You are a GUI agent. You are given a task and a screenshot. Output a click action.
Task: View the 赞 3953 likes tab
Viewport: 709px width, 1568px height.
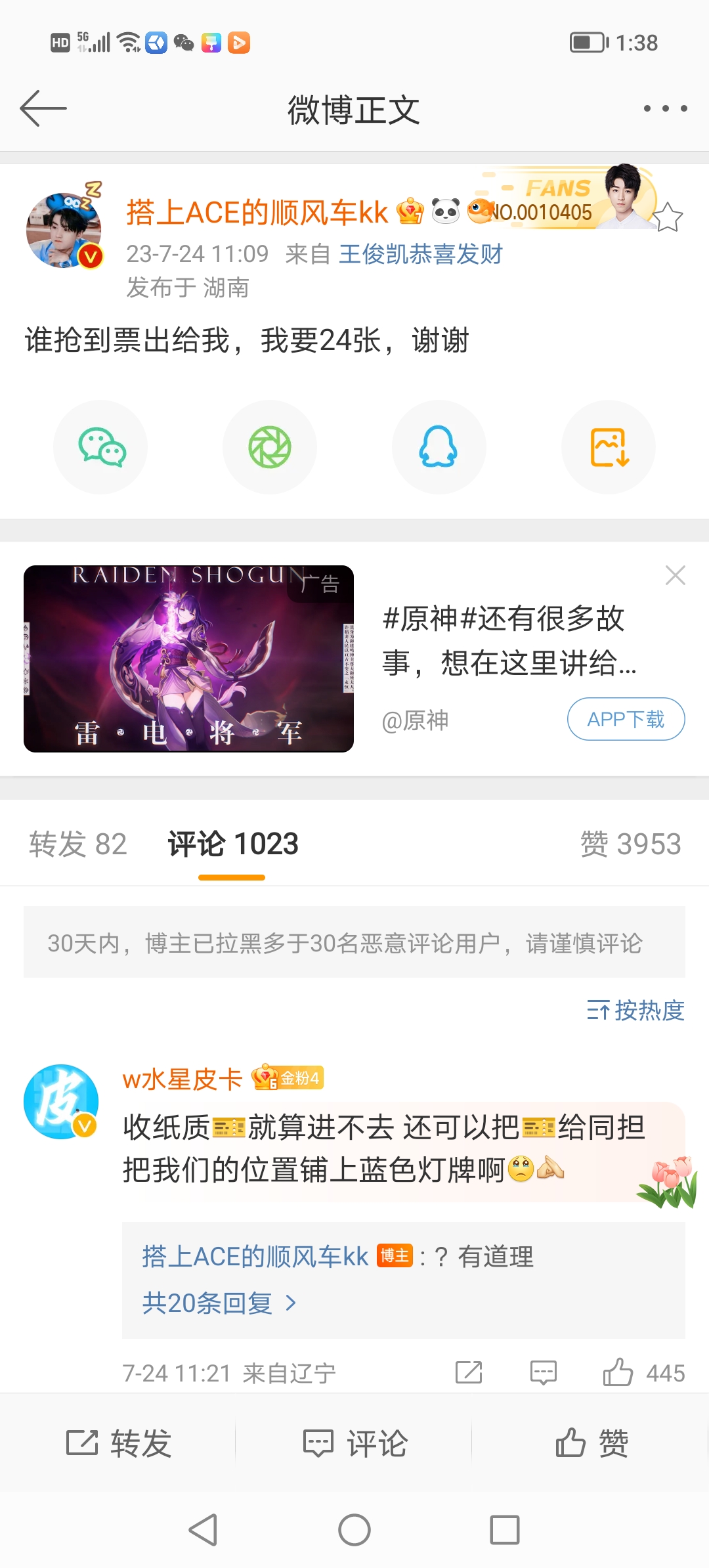(x=630, y=844)
